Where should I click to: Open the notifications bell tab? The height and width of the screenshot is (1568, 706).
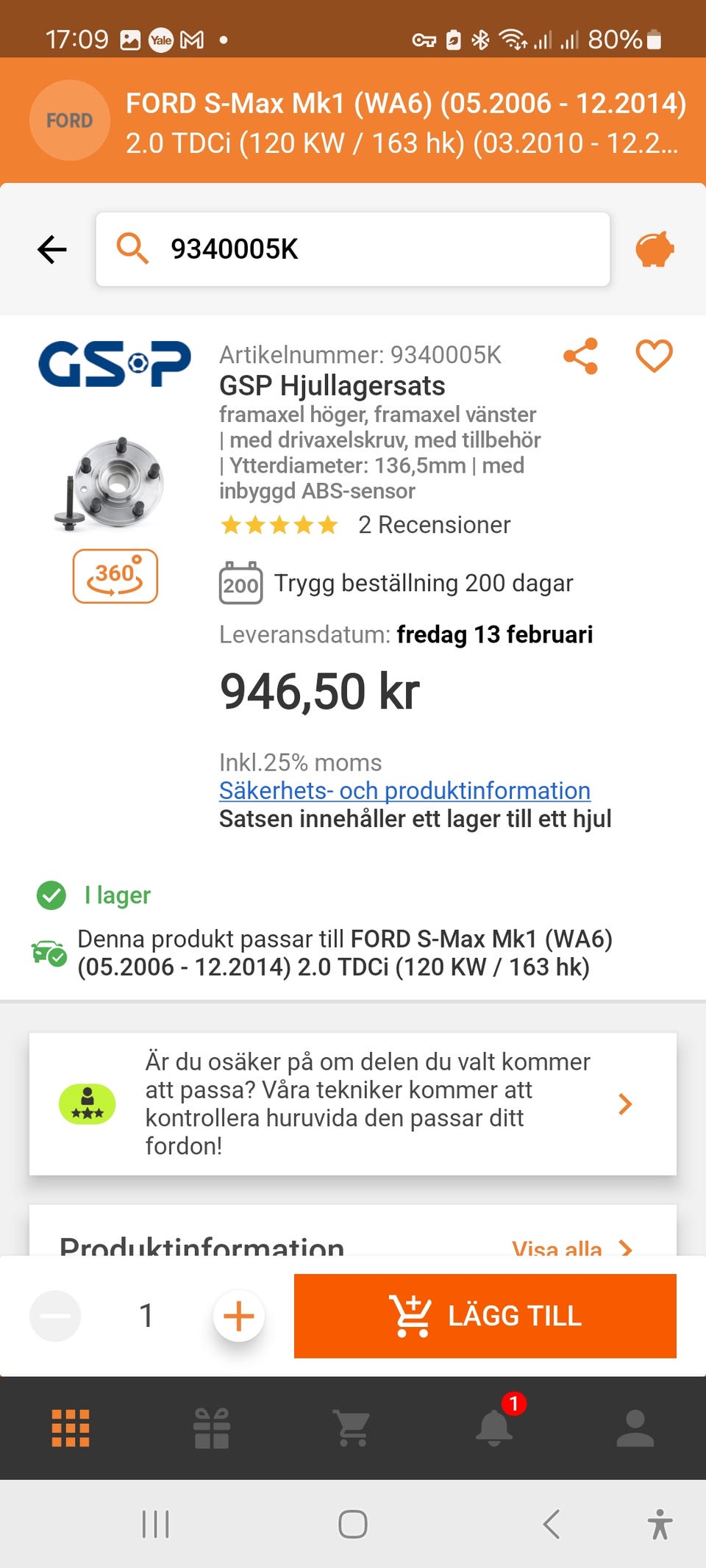click(494, 1428)
